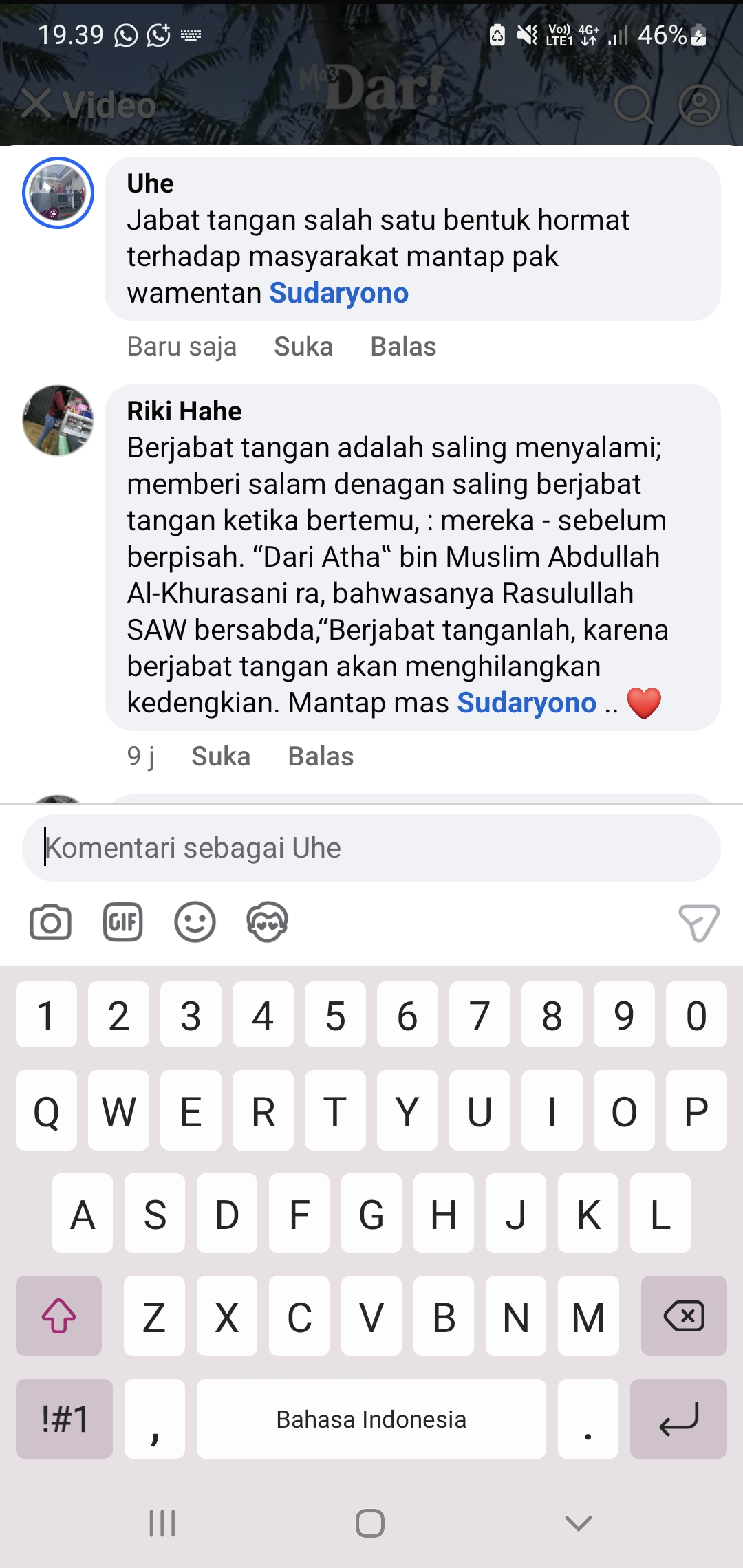This screenshot has width=743, height=1568.
Task: Open the GIF picker
Action: click(122, 922)
